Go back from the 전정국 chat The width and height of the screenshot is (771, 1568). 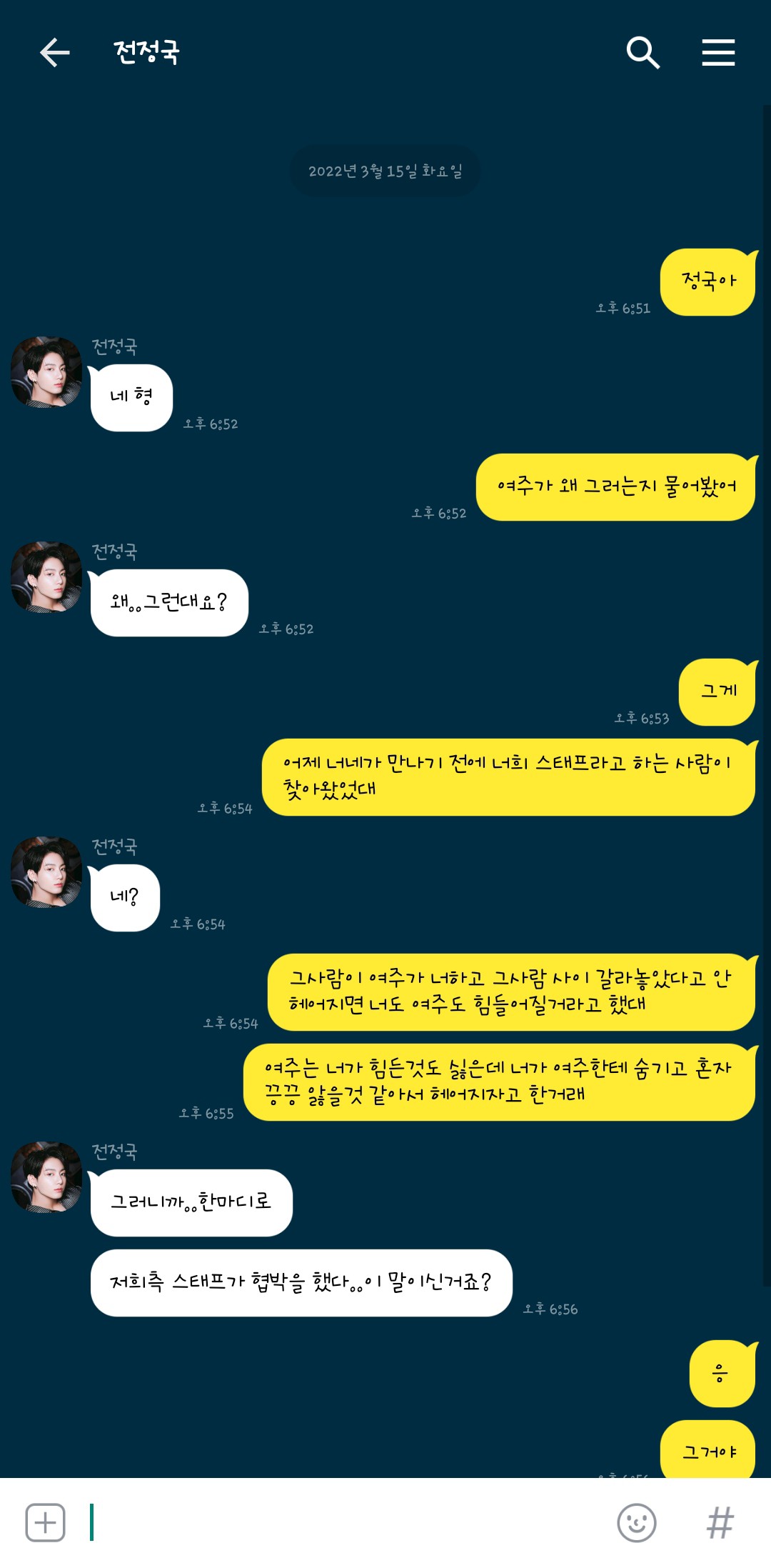54,53
